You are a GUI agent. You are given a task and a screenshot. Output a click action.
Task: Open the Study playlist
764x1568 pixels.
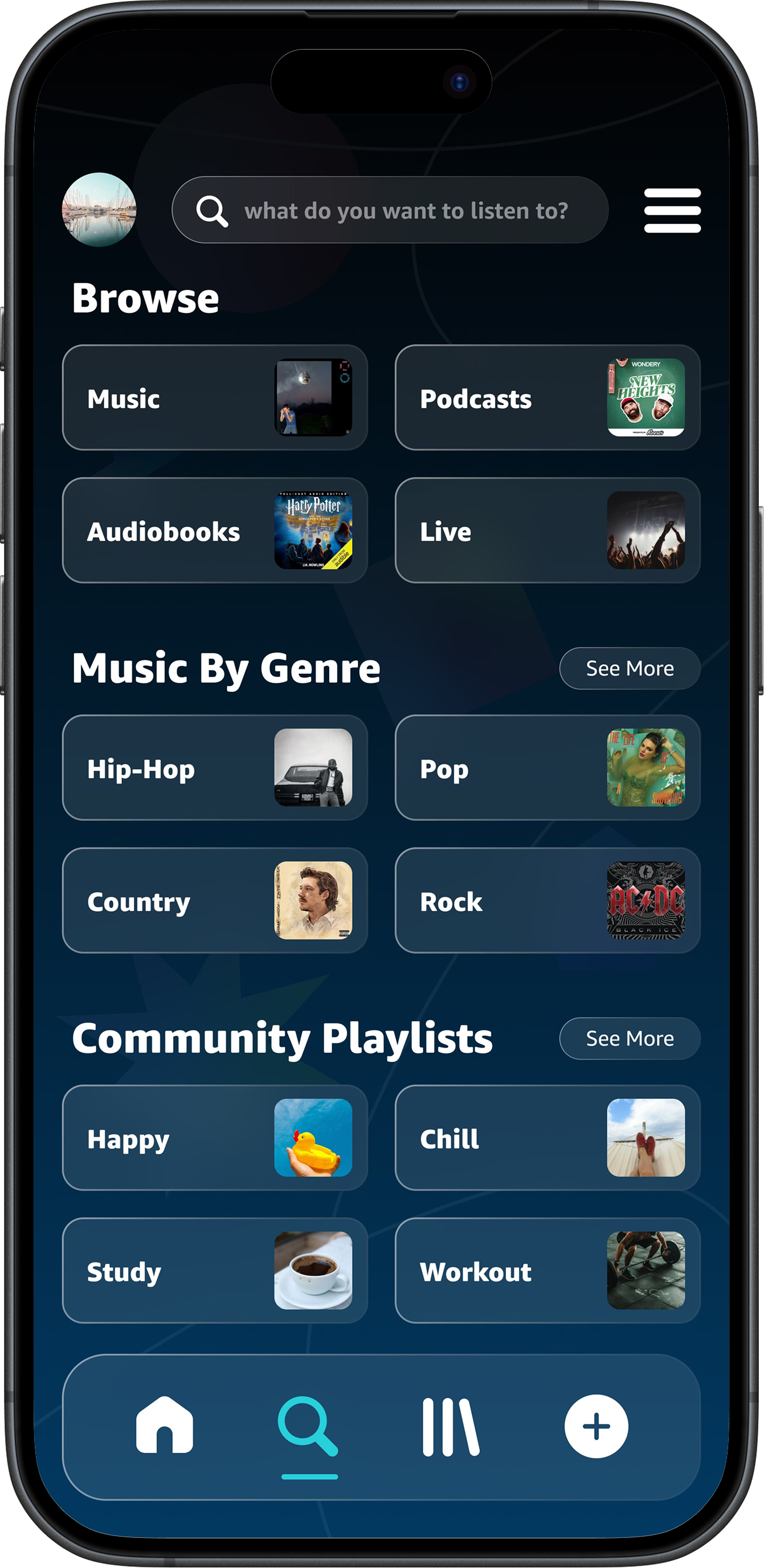pos(215,1270)
